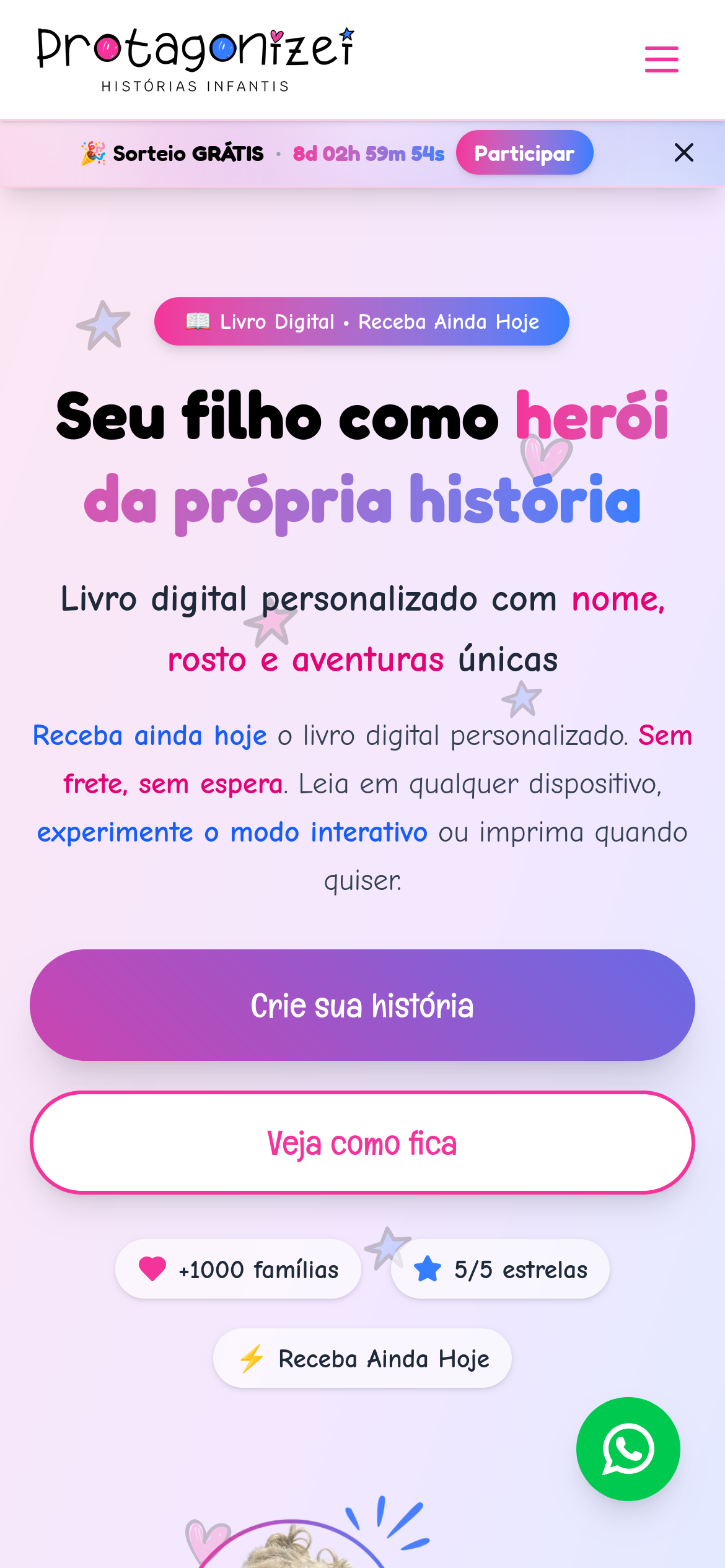Click the +1000 famílias badge
725x1568 pixels.
pos(238,1269)
